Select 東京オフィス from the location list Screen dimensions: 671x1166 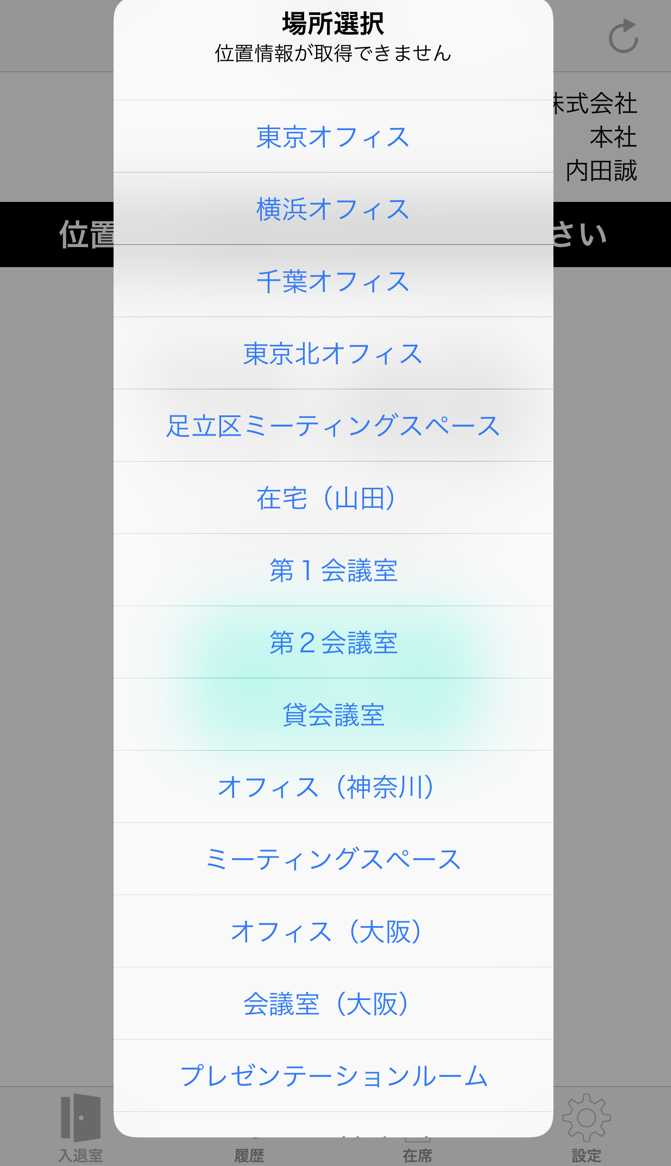pos(333,137)
